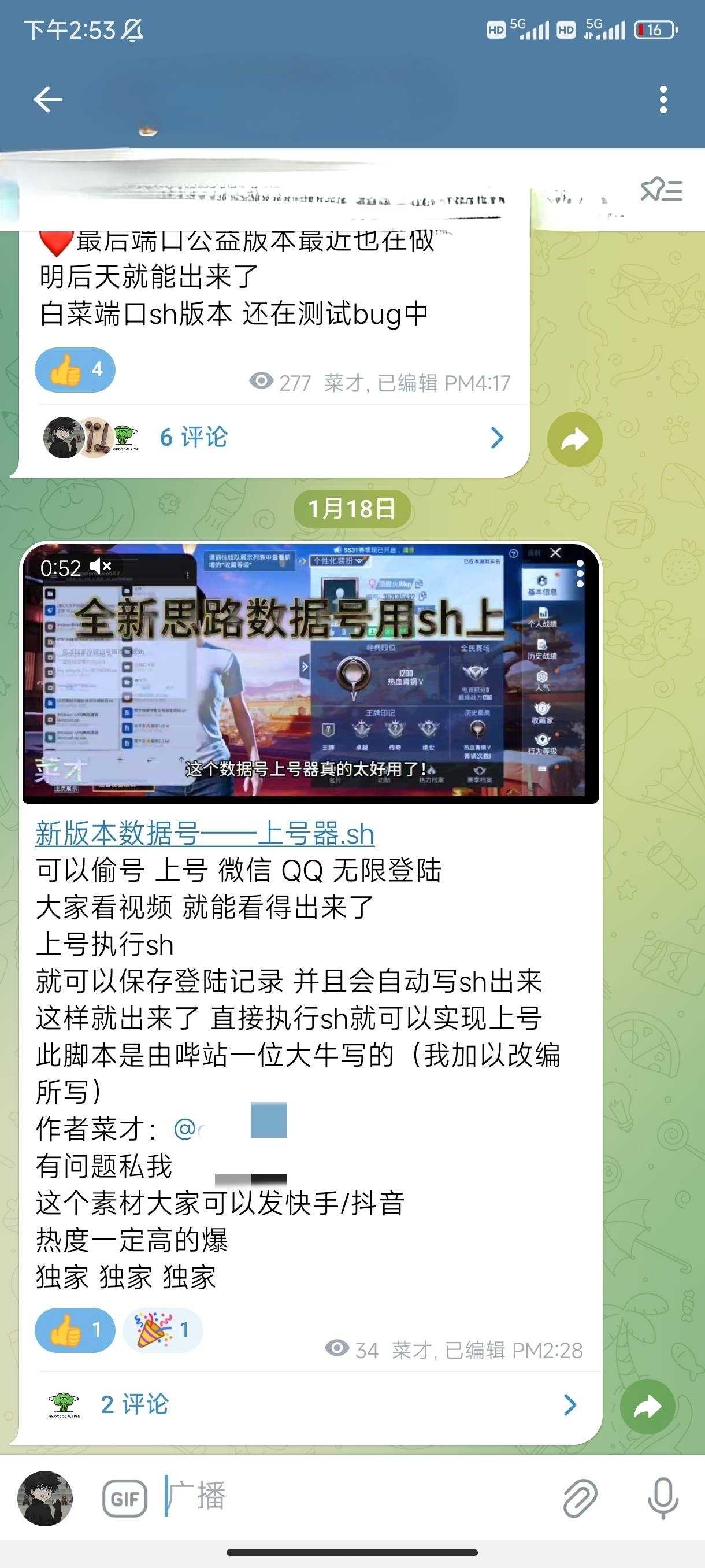This screenshot has height=1568, width=705.
Task: Forward the video post
Action: (x=647, y=1406)
